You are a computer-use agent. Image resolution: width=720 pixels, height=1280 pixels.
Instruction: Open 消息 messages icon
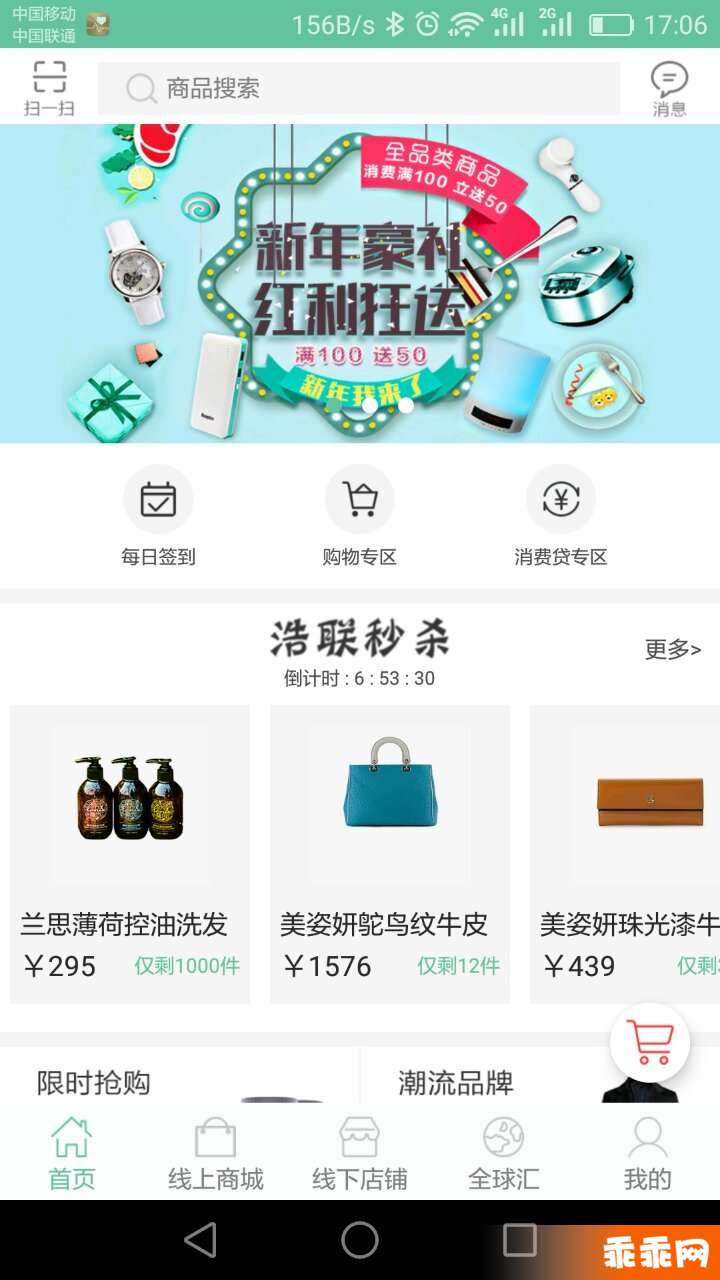point(669,88)
